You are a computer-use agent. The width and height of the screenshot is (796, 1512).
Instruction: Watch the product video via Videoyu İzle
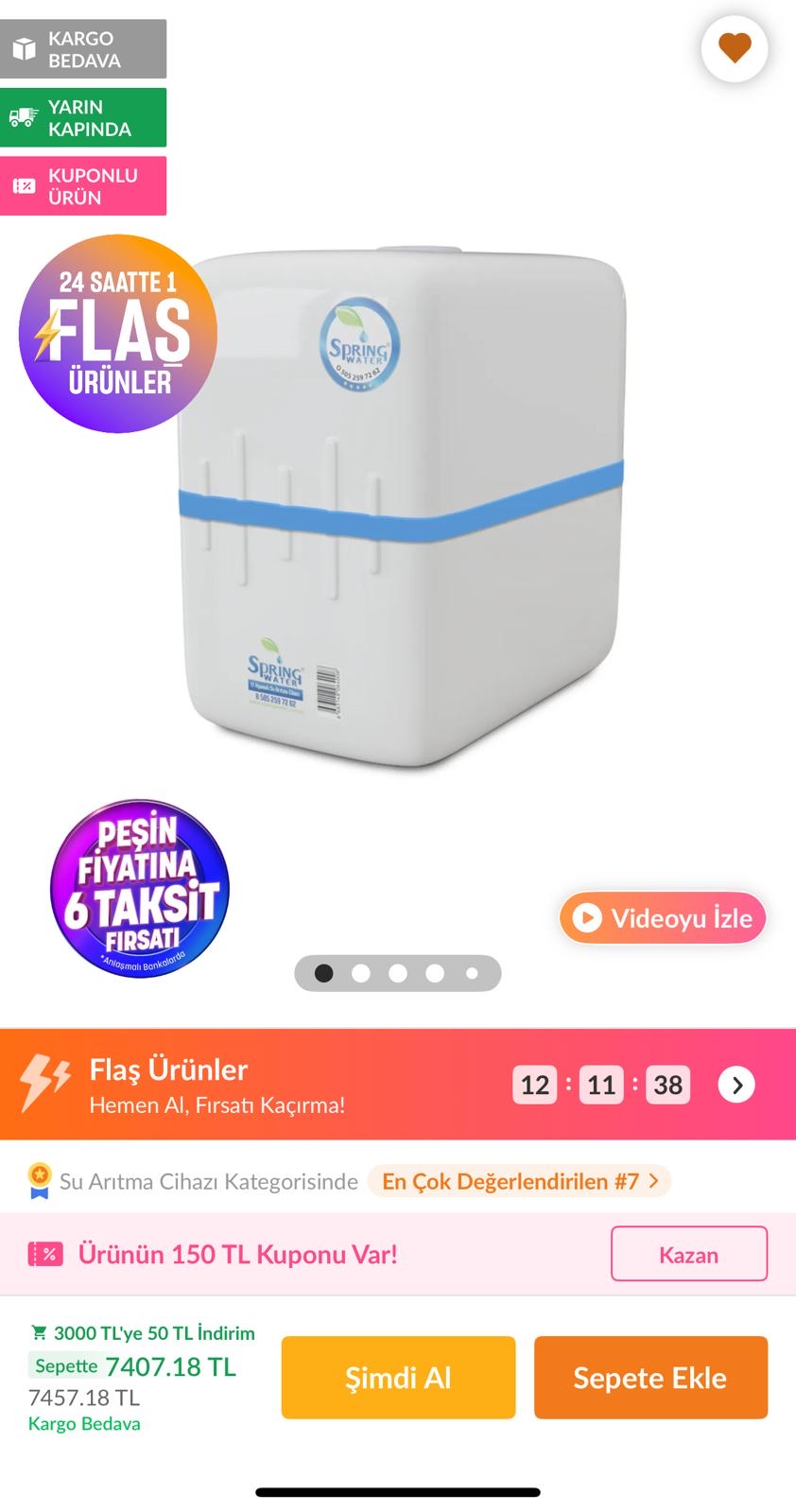coord(663,918)
